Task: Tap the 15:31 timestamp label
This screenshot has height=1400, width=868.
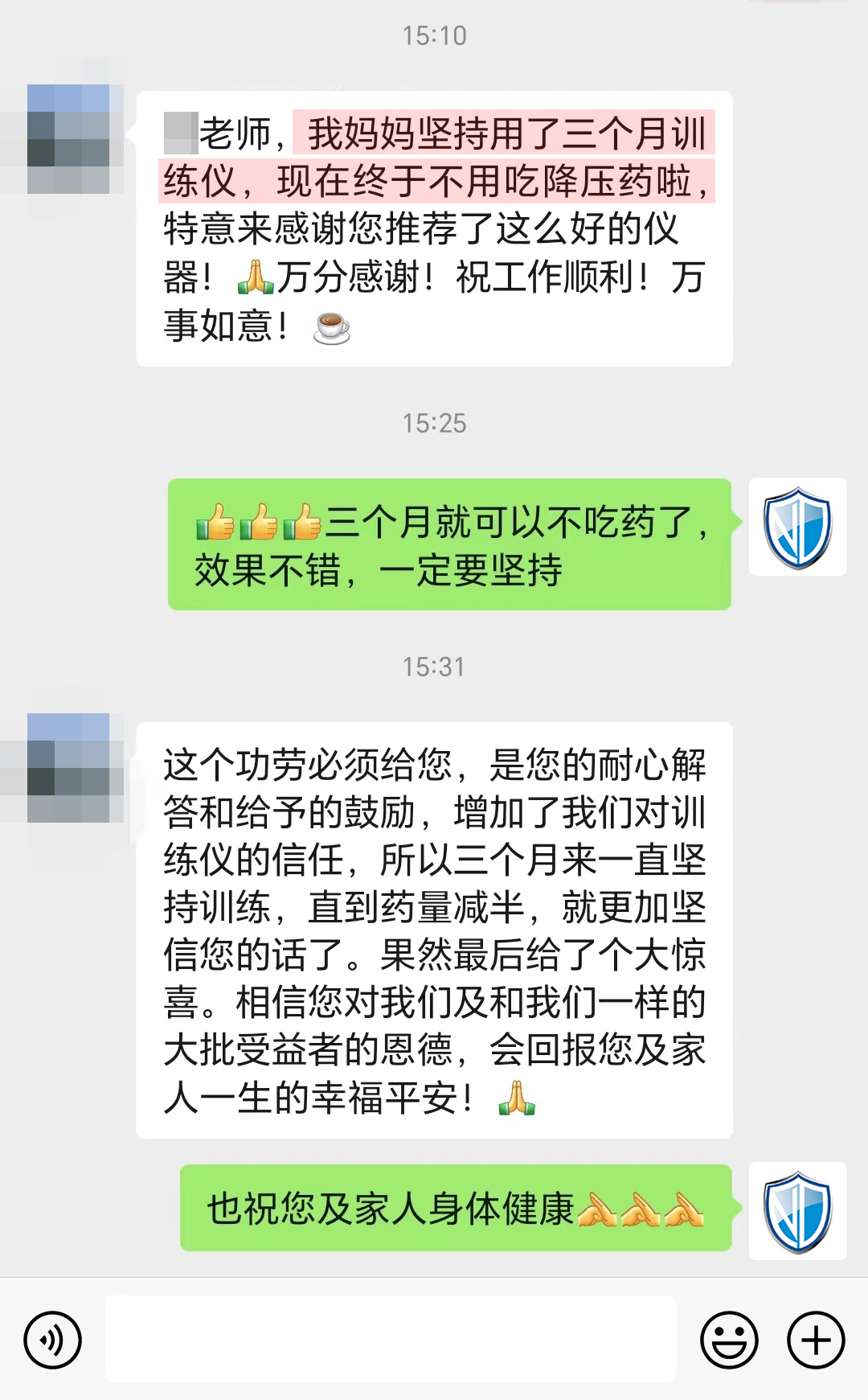Action: pyautogui.click(x=432, y=666)
